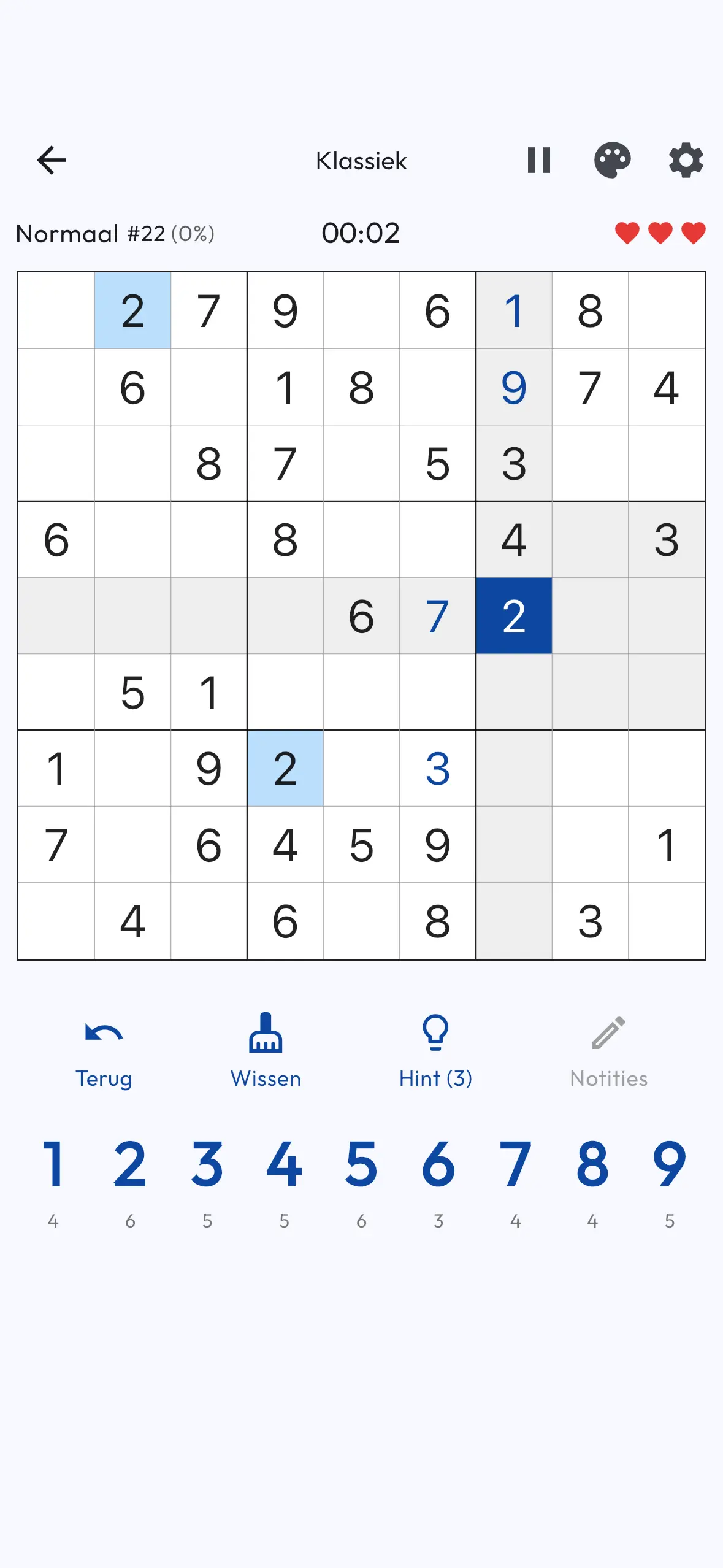Use a hint via the lightbulb icon
723x1568 pixels.
point(435,1037)
